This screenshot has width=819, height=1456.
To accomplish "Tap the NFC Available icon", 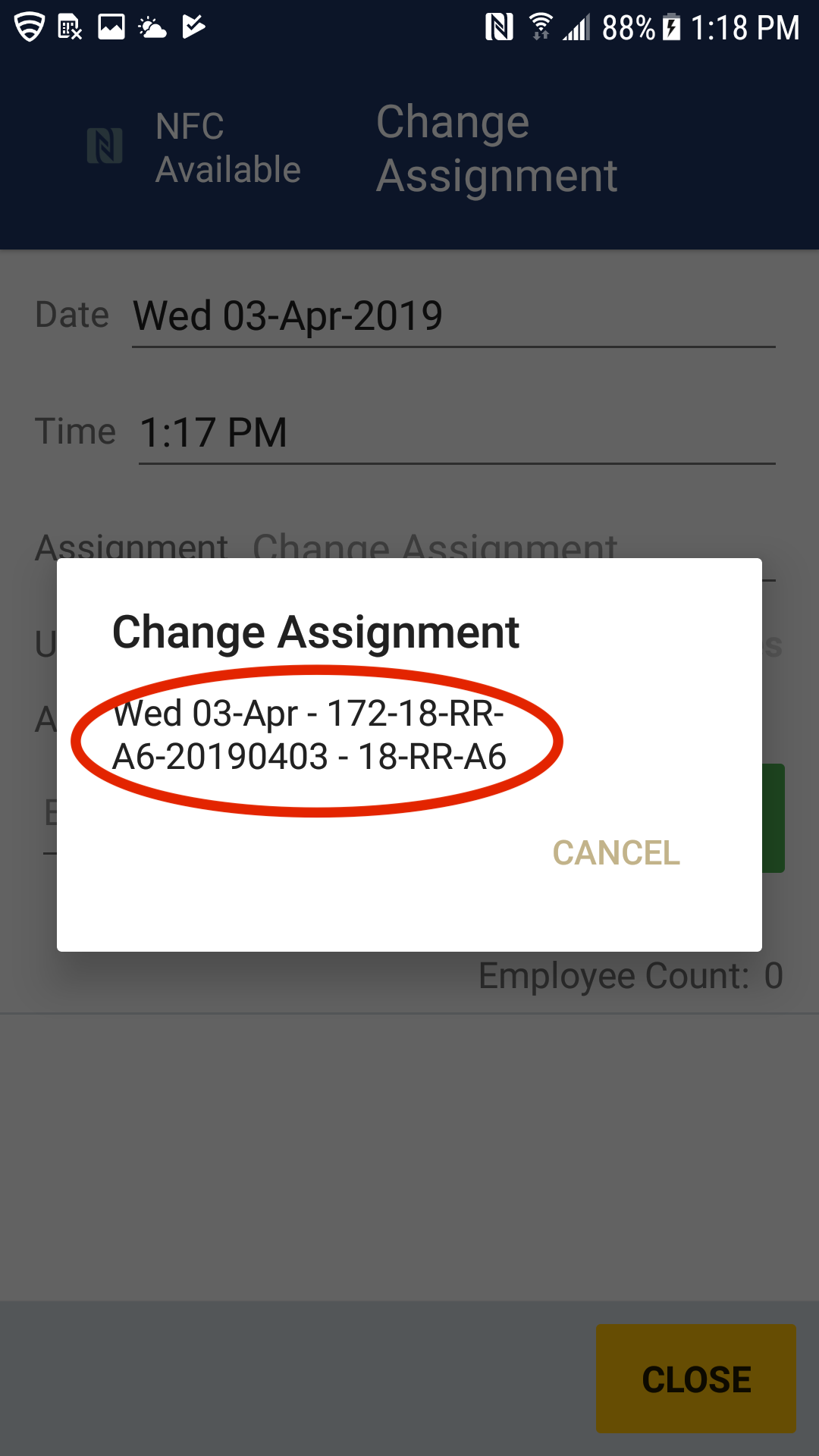I will (x=106, y=146).
